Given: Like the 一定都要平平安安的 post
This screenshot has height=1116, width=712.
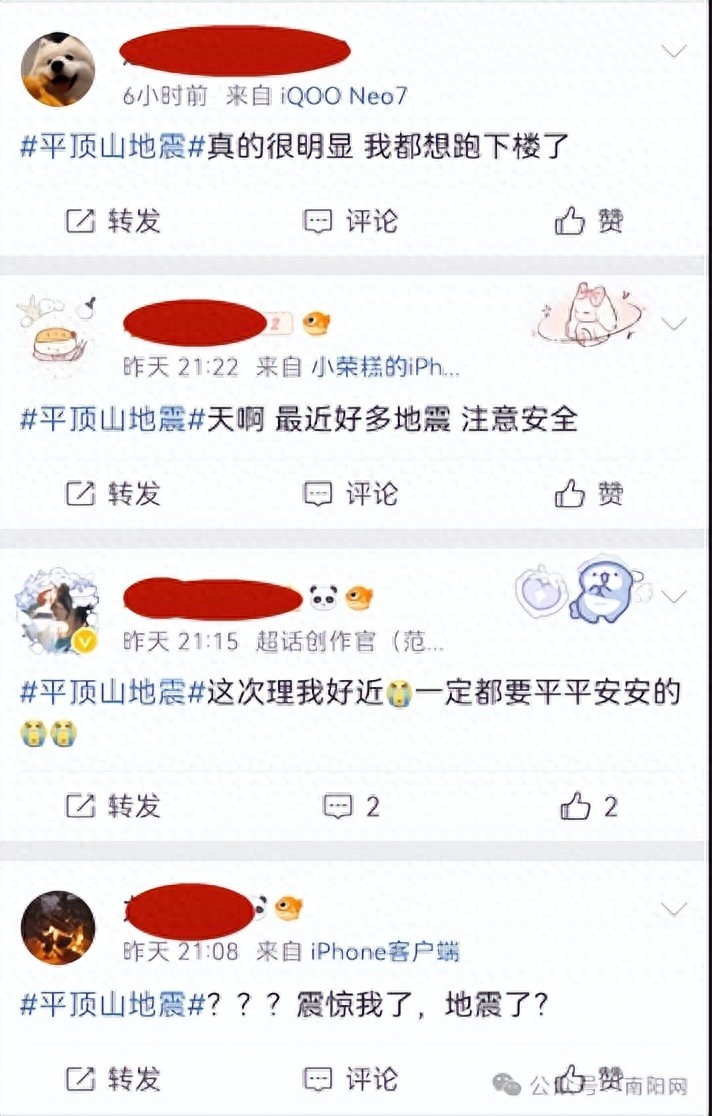Looking at the screenshot, I should 589,805.
